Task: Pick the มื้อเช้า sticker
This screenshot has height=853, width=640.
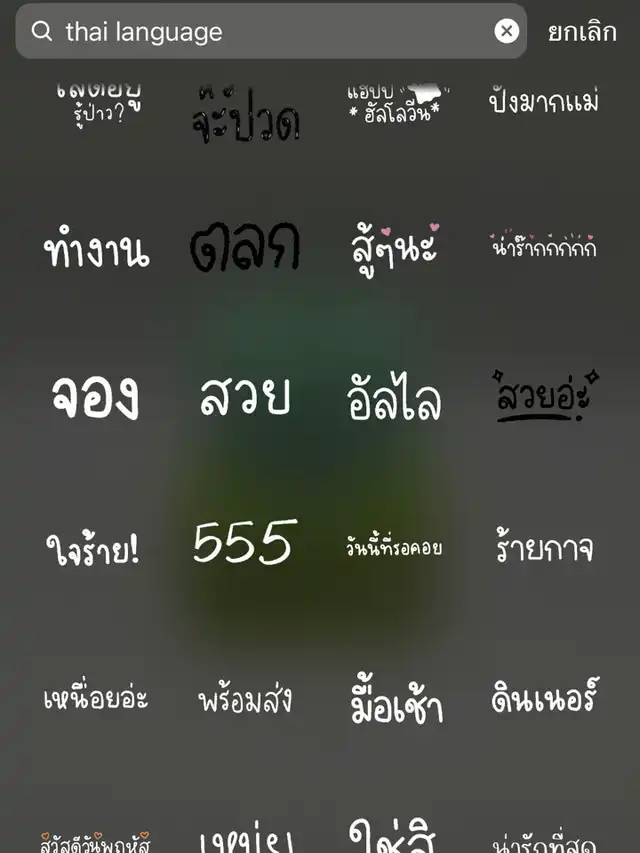Action: [394, 699]
